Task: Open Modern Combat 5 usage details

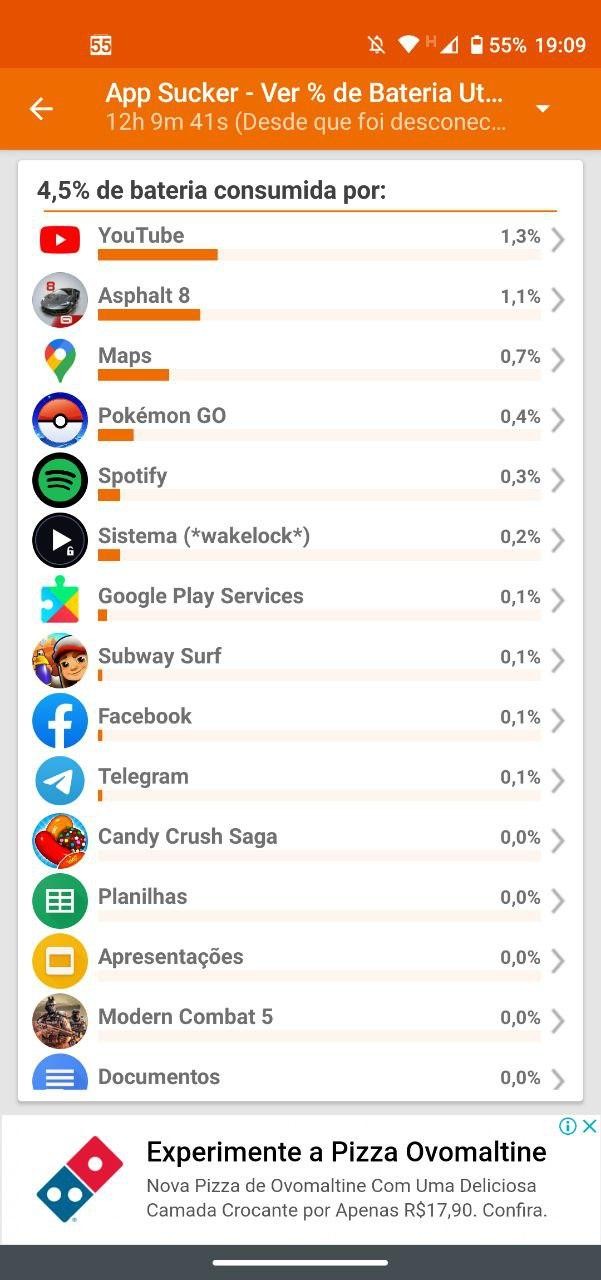Action: pos(300,1020)
